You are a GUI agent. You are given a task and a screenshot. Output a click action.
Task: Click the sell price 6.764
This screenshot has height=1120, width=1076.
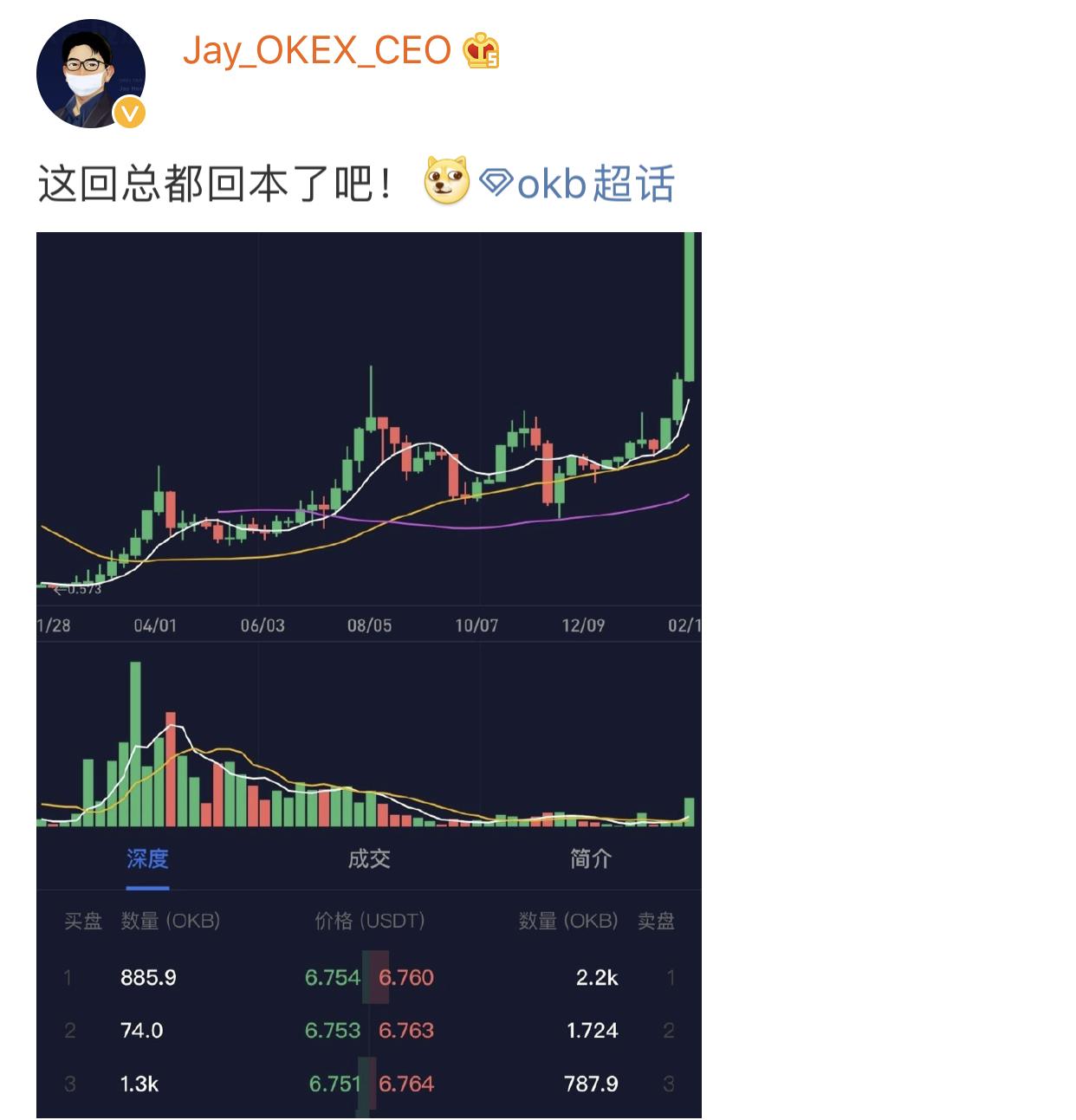(408, 1083)
